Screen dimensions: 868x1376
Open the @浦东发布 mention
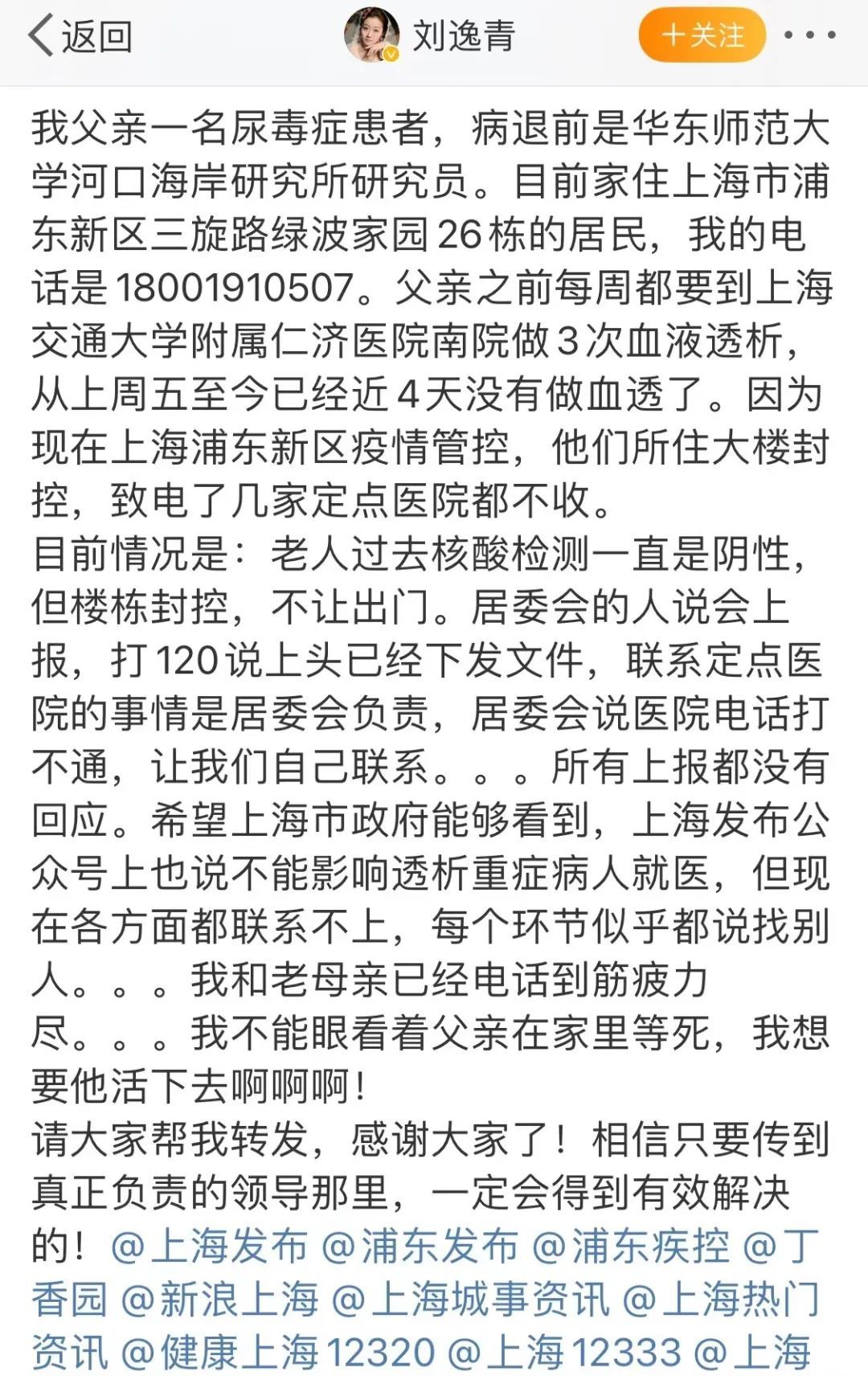coord(420,1246)
